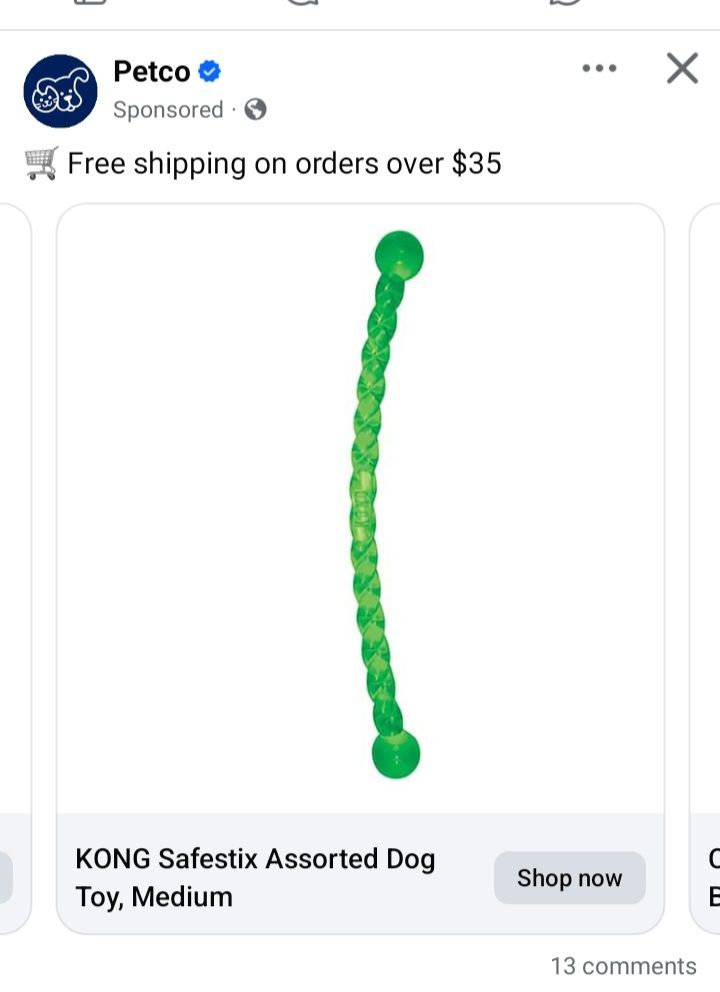Screen dimensions: 720x992
Task: Select the KONG Safestix Assorted Dog Toy title
Action: pyautogui.click(x=253, y=878)
